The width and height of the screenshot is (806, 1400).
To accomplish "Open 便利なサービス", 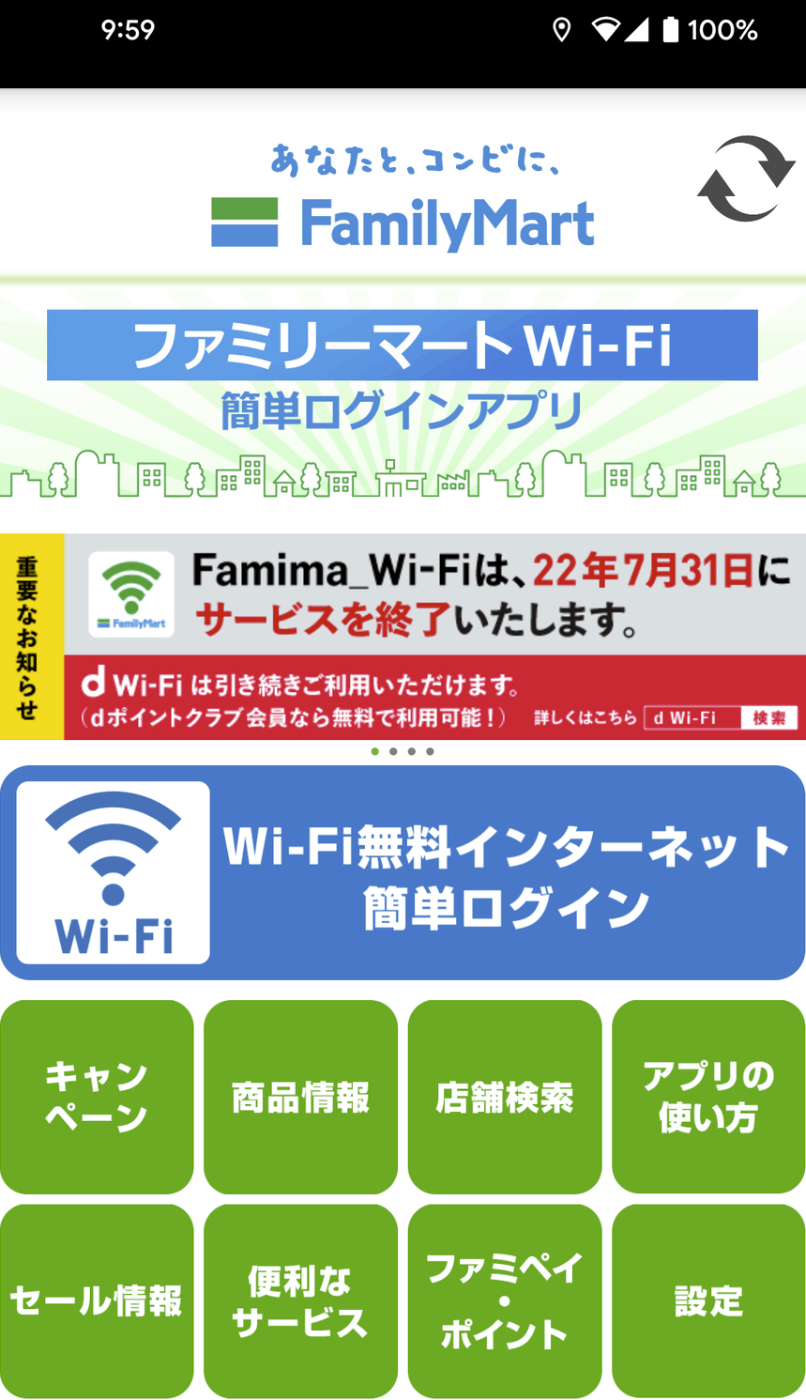I will tap(300, 1300).
